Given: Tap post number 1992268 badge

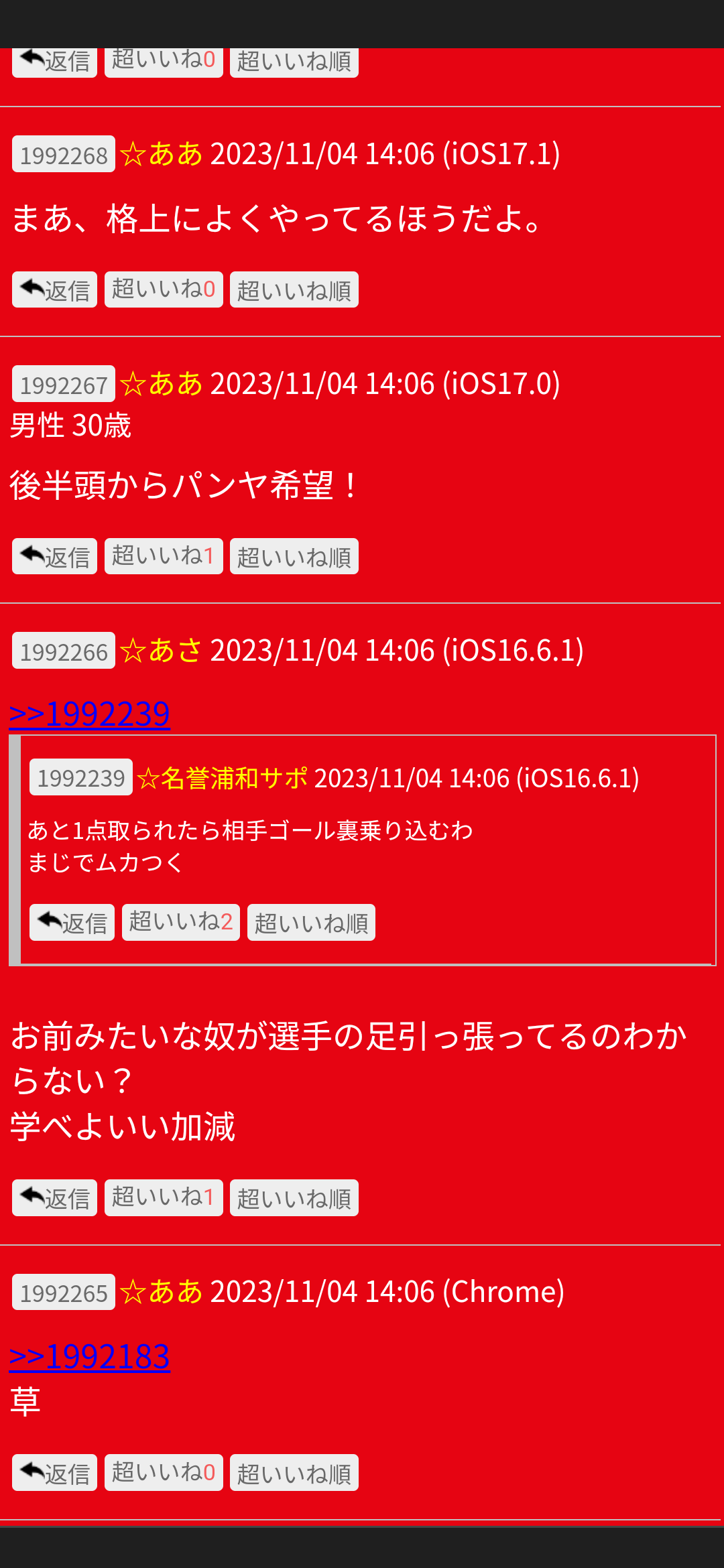Looking at the screenshot, I should click(x=64, y=155).
